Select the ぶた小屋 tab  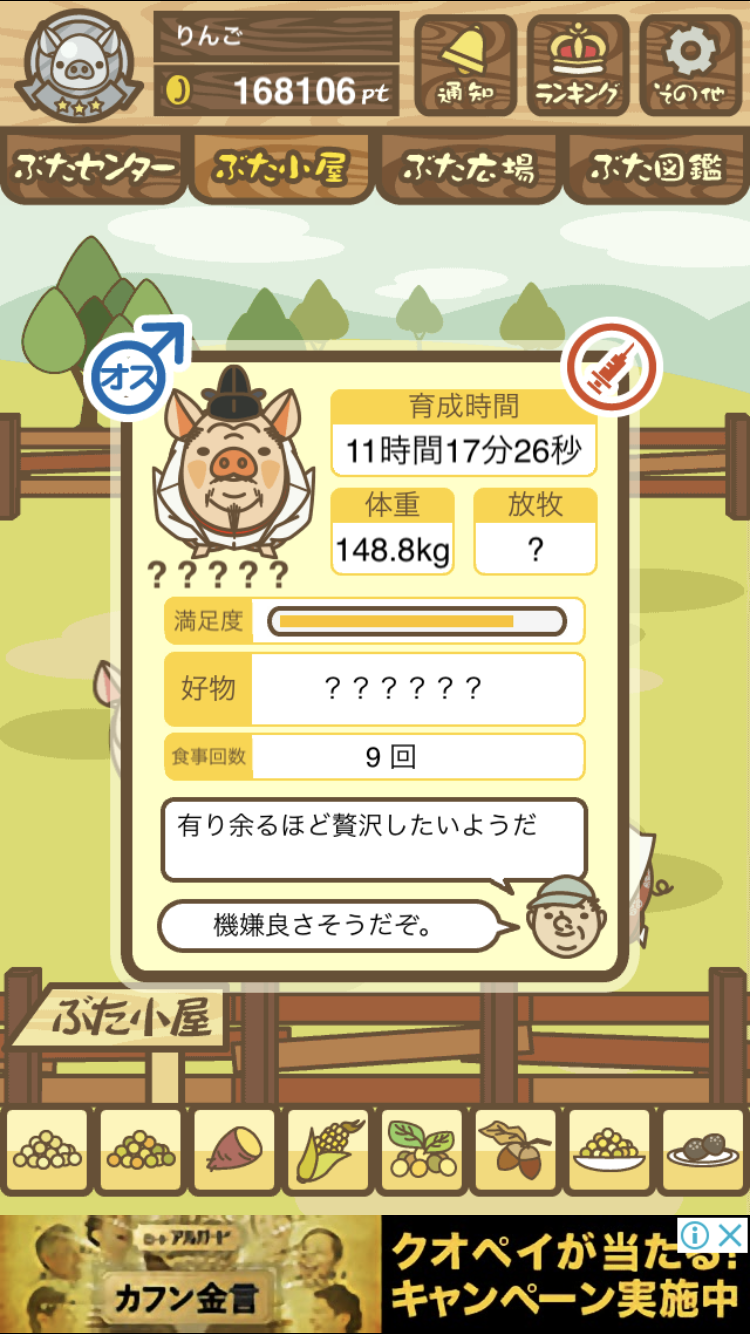click(280, 168)
